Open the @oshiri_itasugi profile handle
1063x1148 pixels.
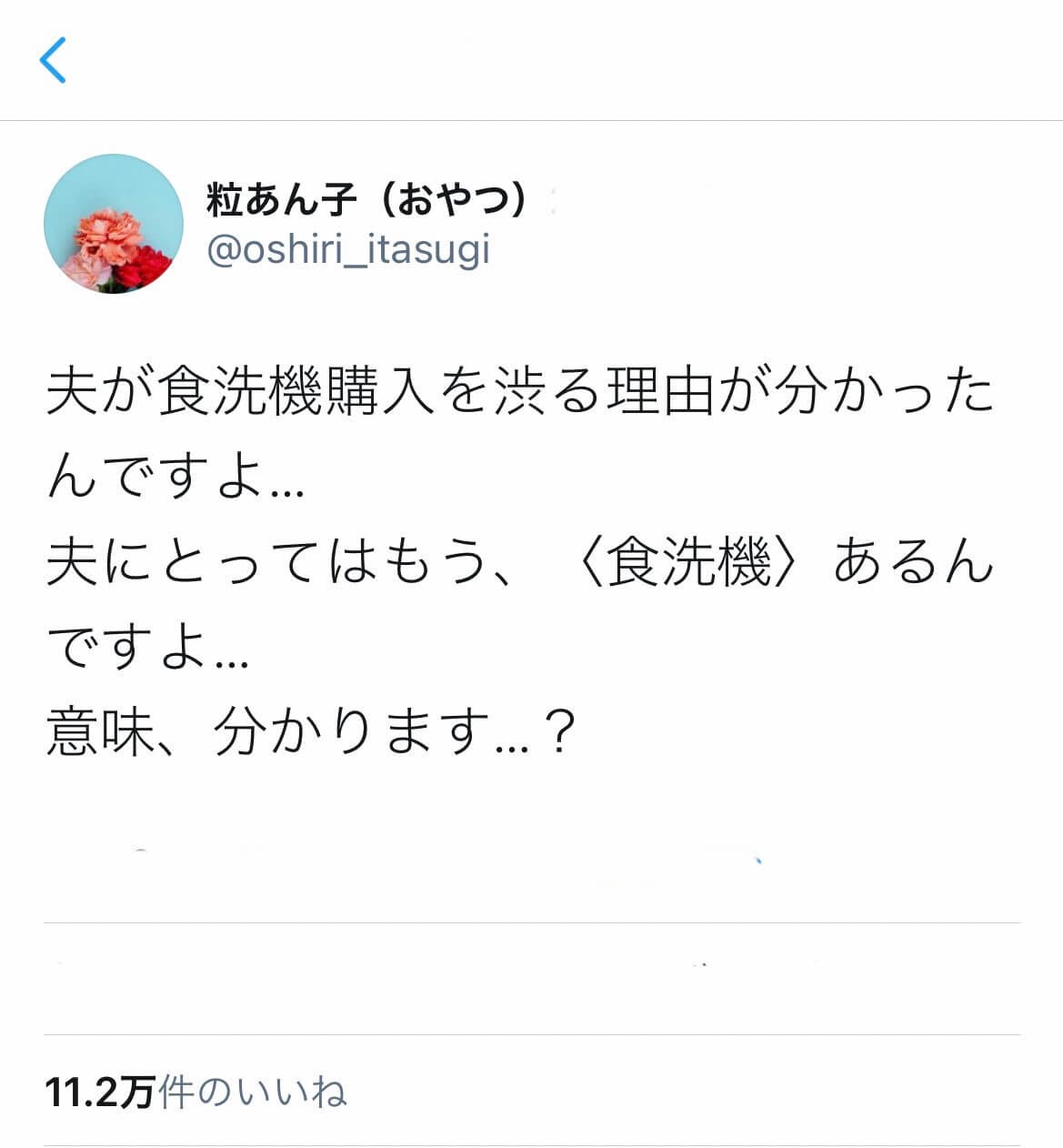pos(348,249)
